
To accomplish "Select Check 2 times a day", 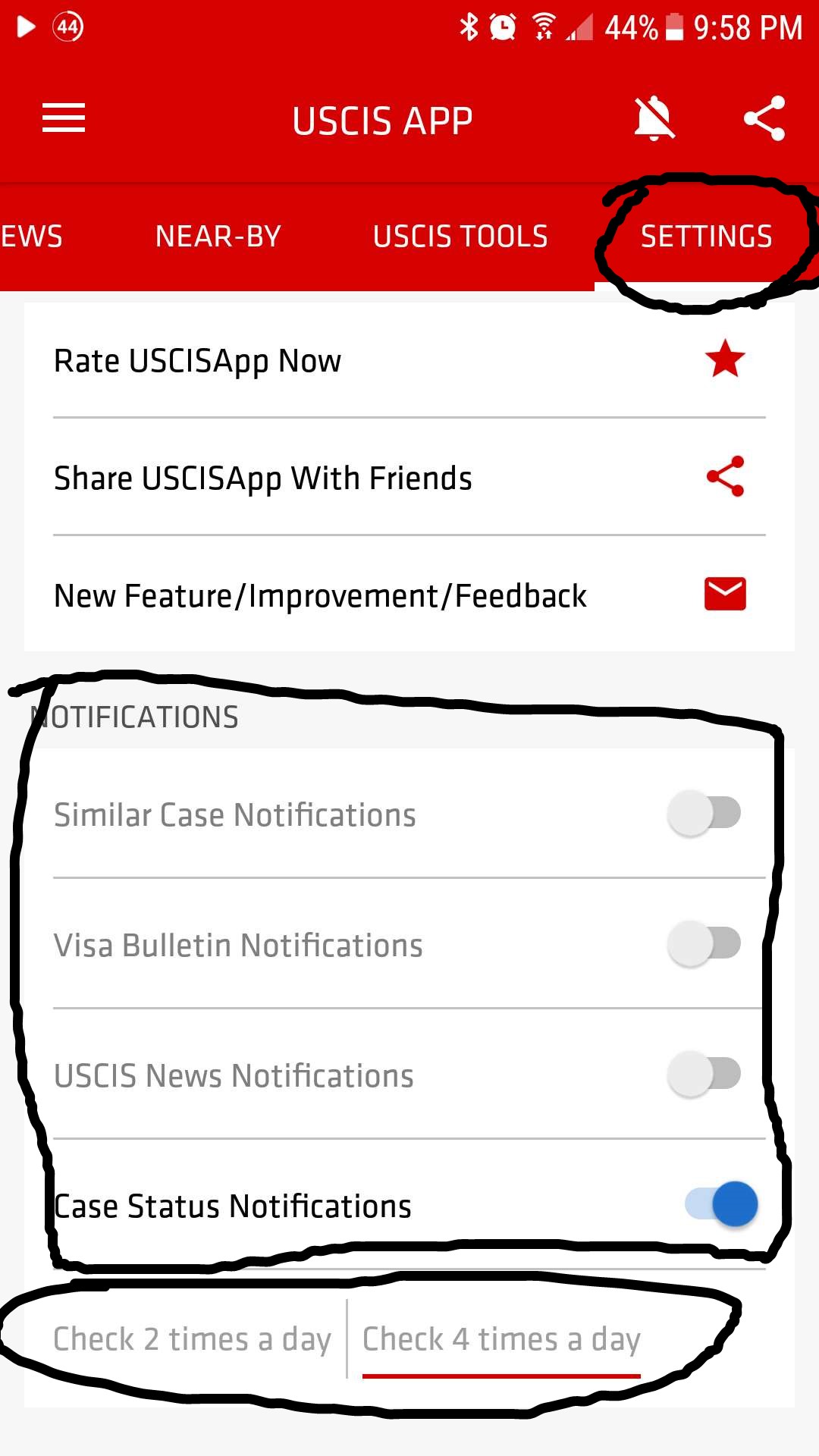I will pos(193,1339).
